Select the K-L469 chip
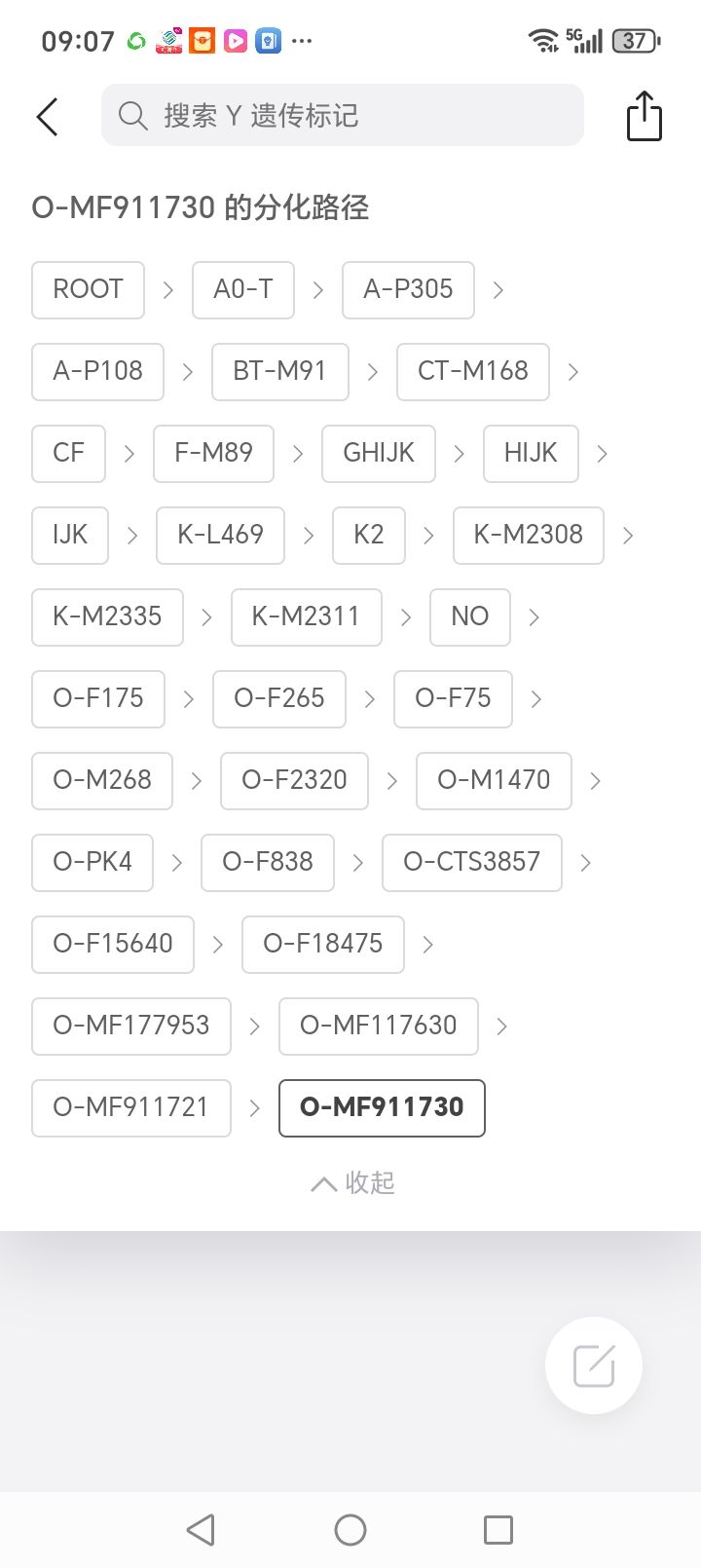Screen dimensions: 701x1568 tap(220, 535)
